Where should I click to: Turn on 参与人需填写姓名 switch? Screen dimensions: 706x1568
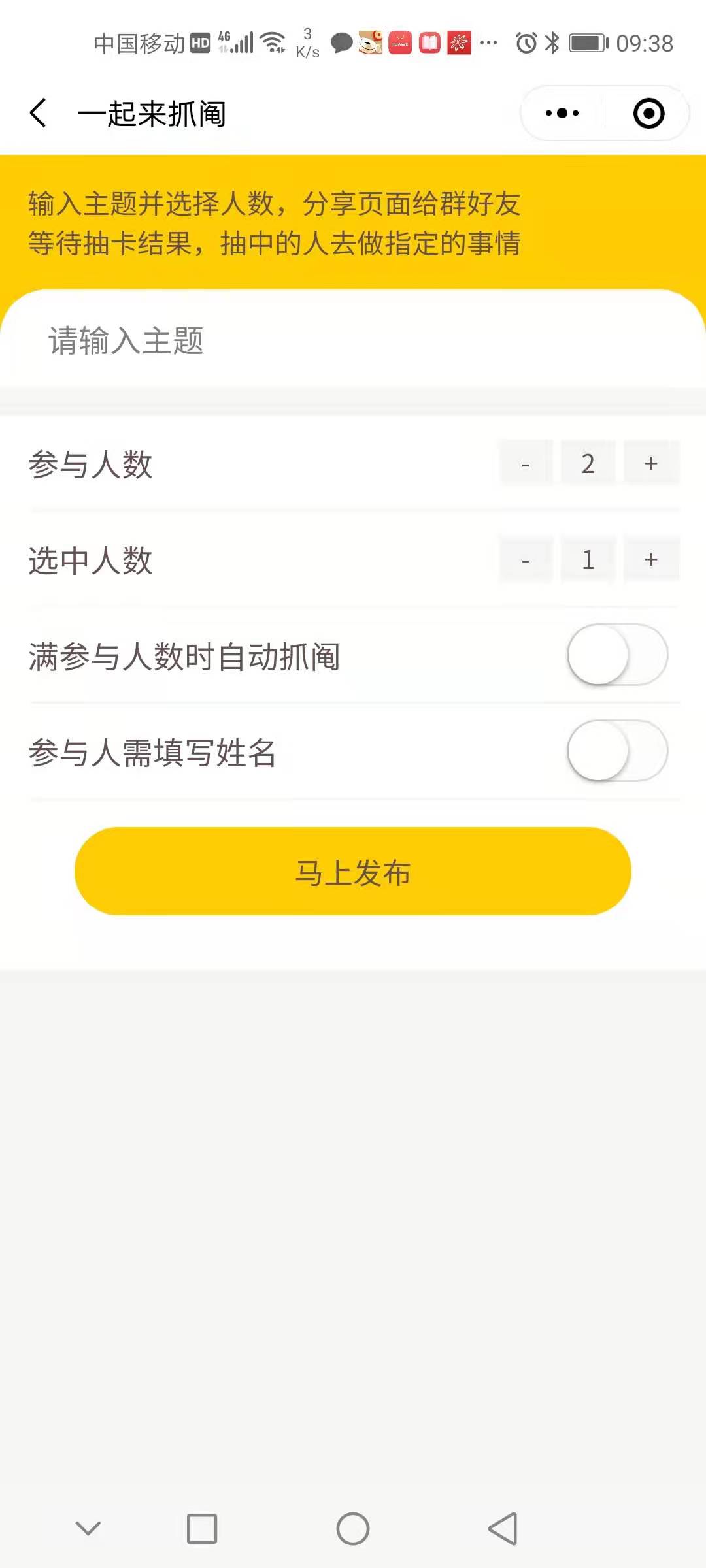(617, 751)
